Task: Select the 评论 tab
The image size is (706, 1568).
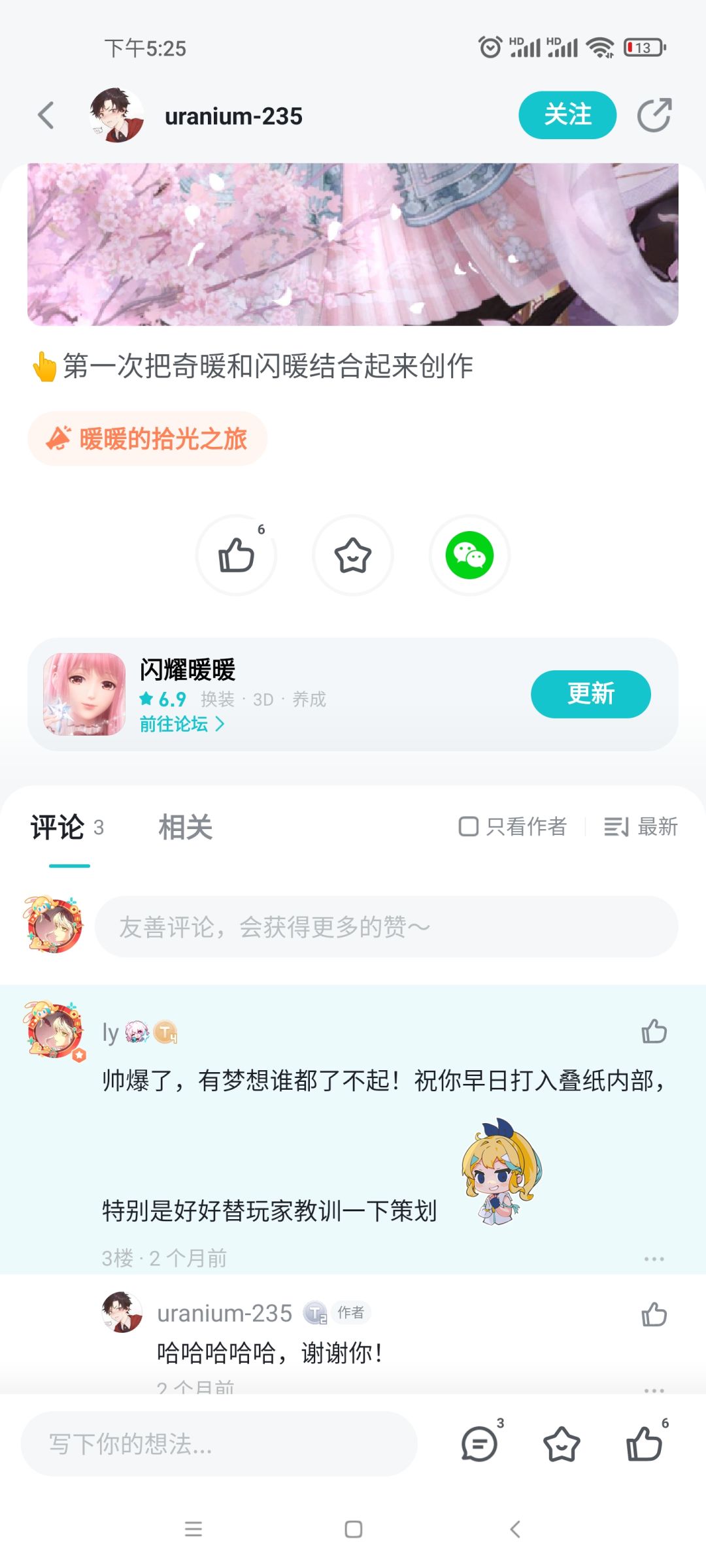Action: tap(58, 827)
